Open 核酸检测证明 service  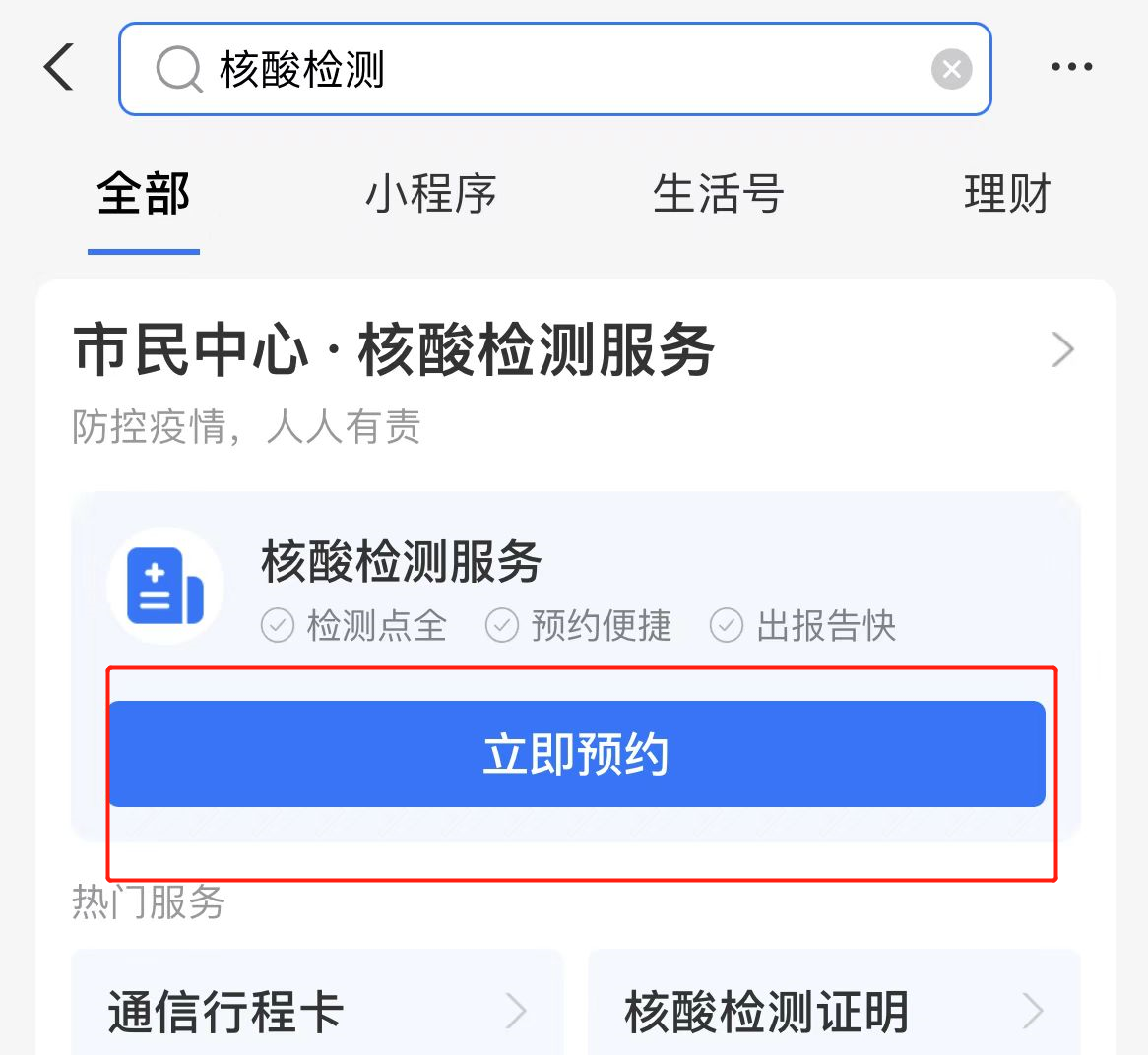coord(833,1011)
